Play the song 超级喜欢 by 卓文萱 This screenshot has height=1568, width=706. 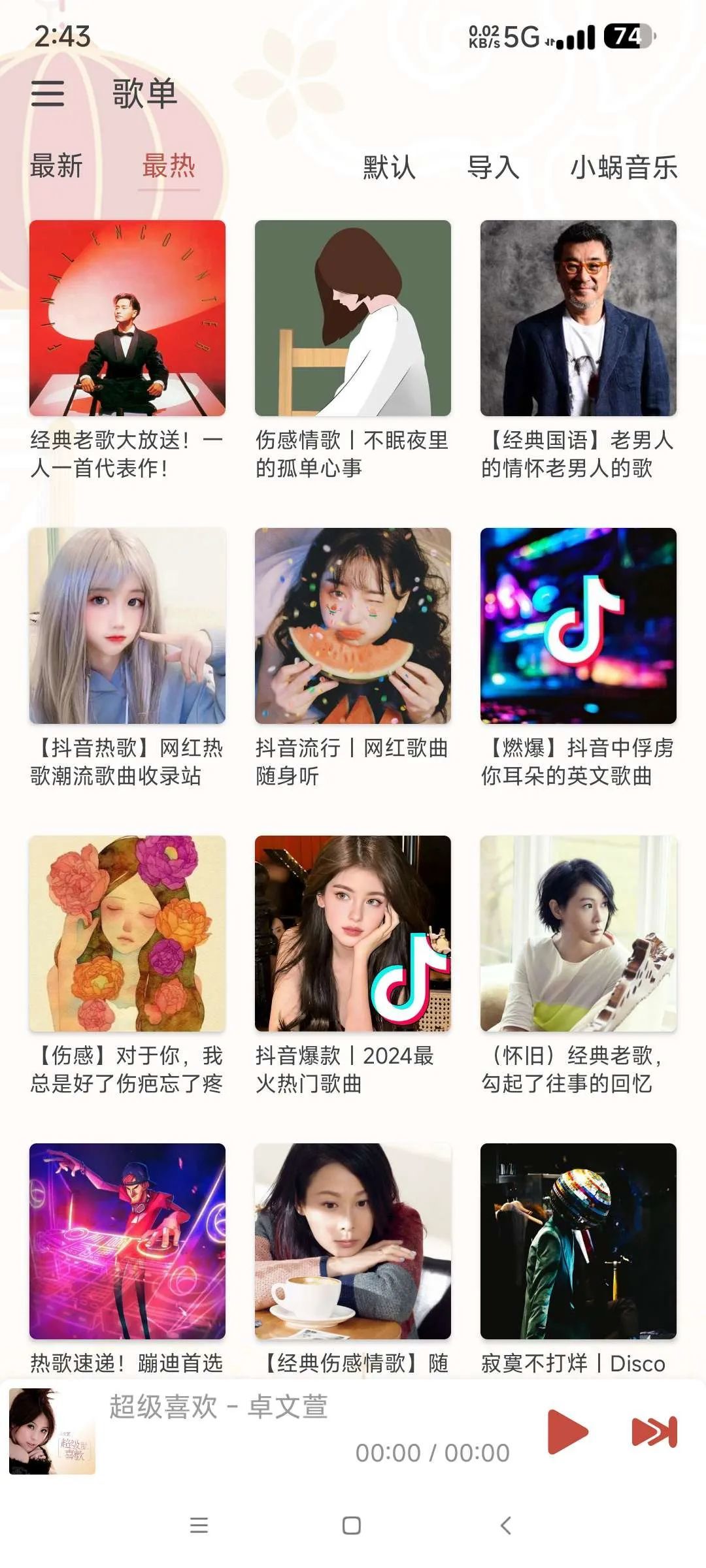(567, 1432)
